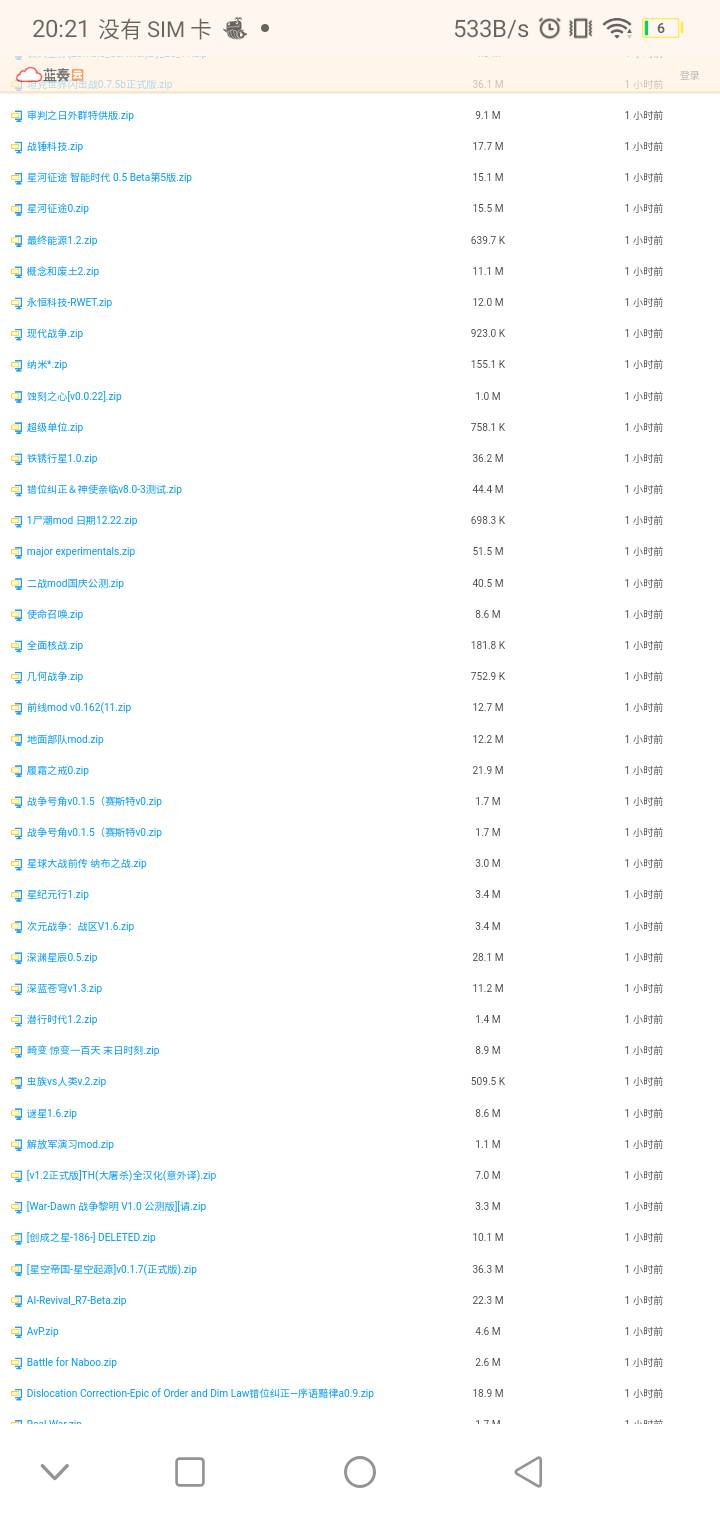Open AvP.zip download link
The width and height of the screenshot is (720, 1520).
[43, 1331]
